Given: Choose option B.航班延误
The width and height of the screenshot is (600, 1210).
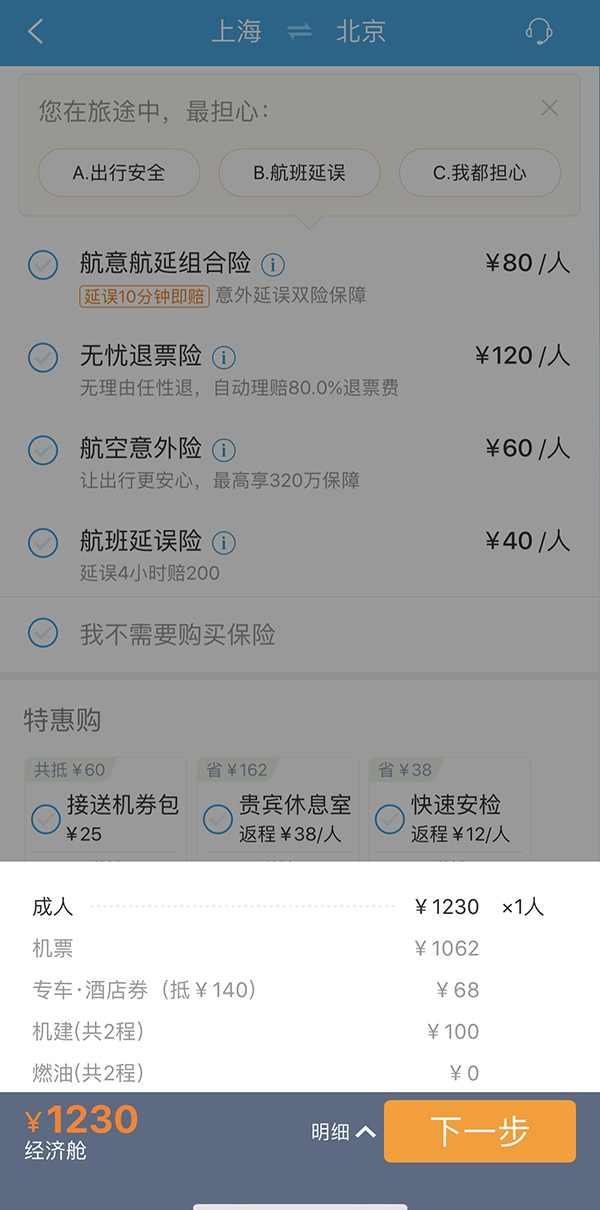Looking at the screenshot, I should click(x=299, y=173).
